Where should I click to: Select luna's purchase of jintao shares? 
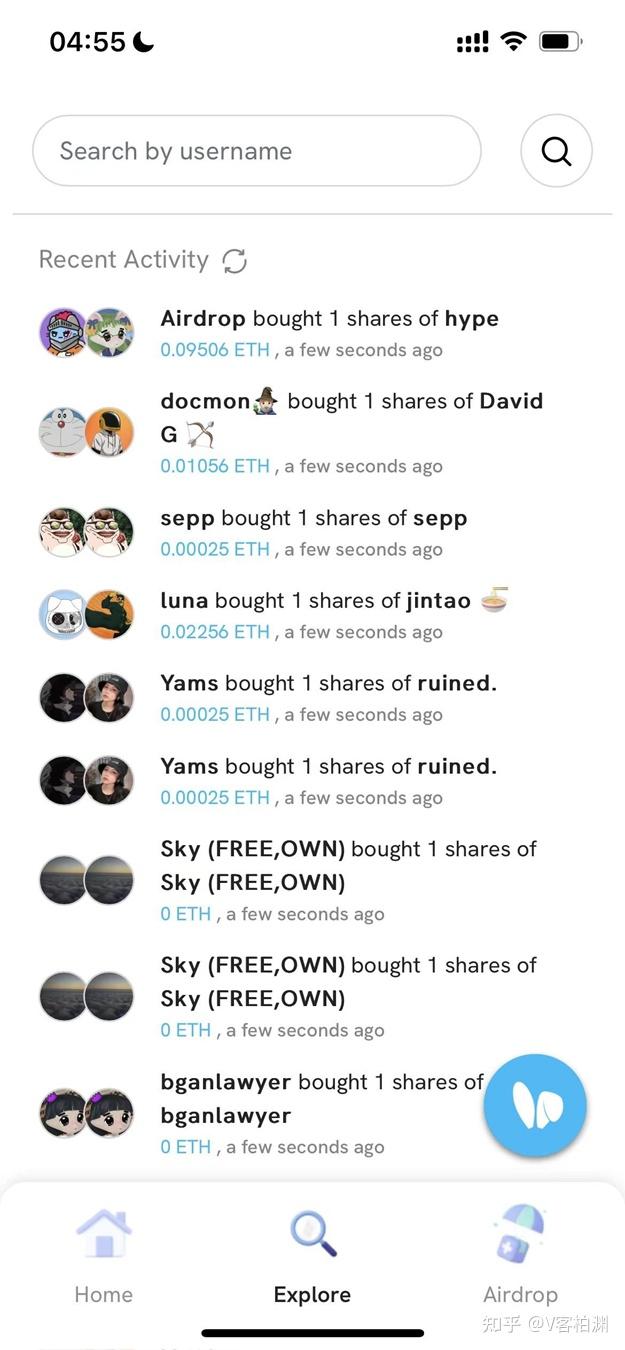pos(333,615)
